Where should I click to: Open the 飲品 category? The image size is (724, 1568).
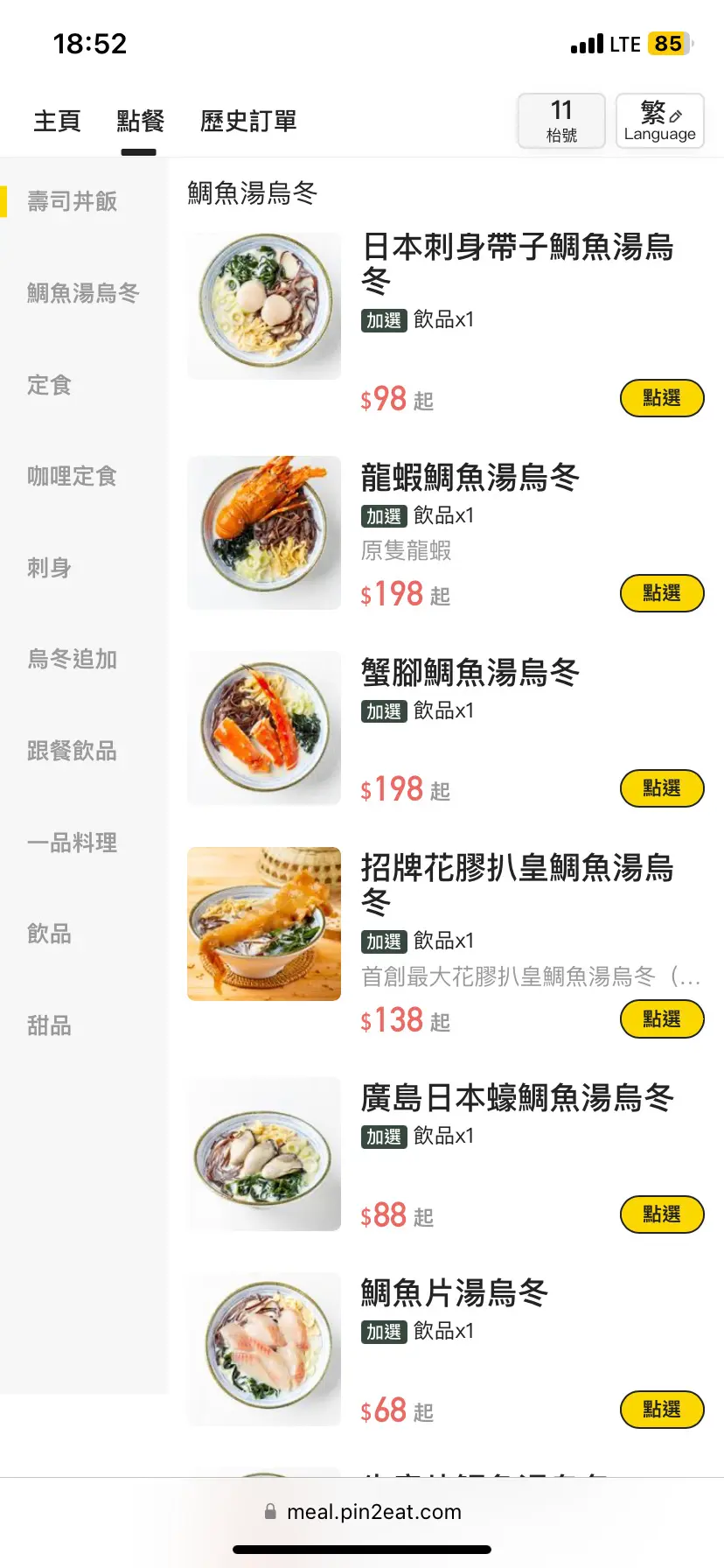click(x=49, y=934)
